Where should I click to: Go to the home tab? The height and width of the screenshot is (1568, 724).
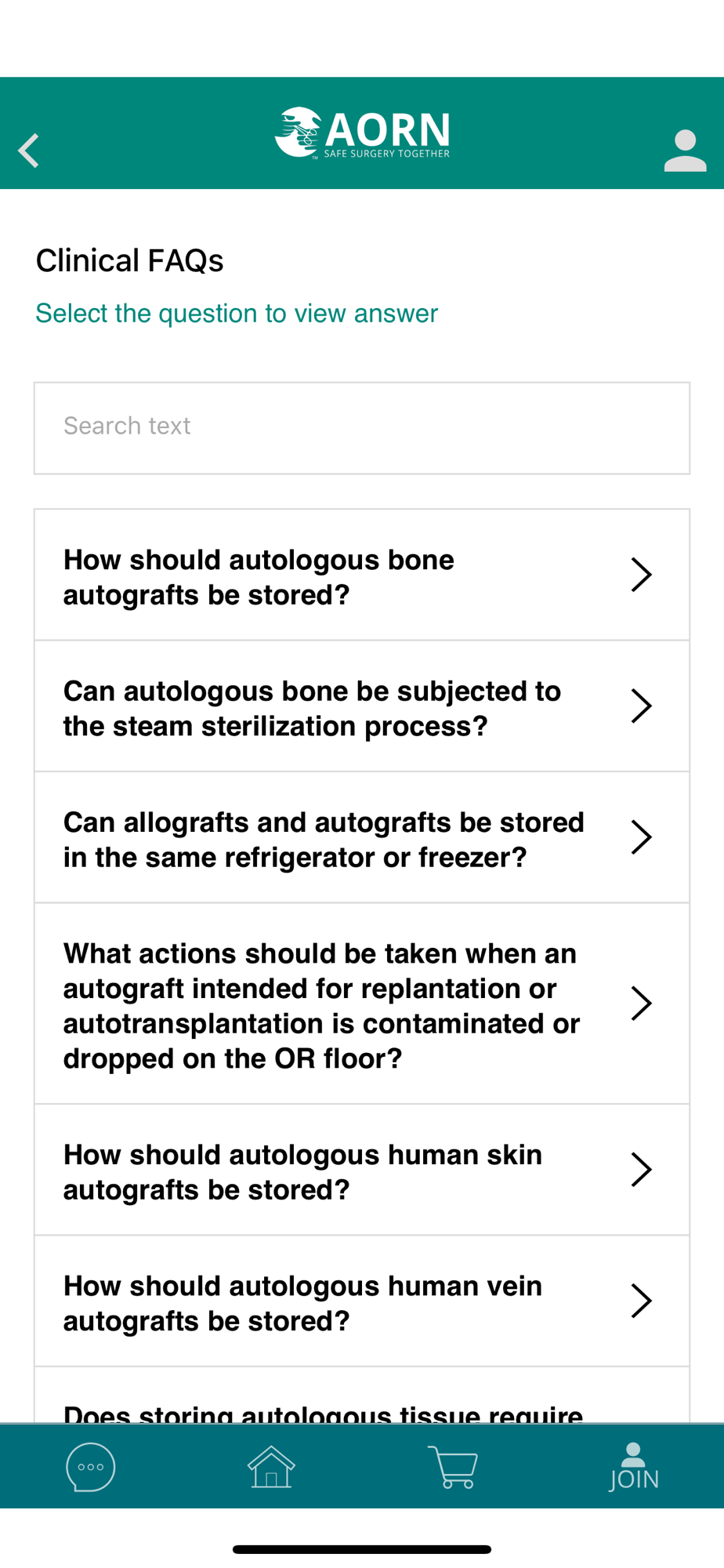coord(271,1467)
